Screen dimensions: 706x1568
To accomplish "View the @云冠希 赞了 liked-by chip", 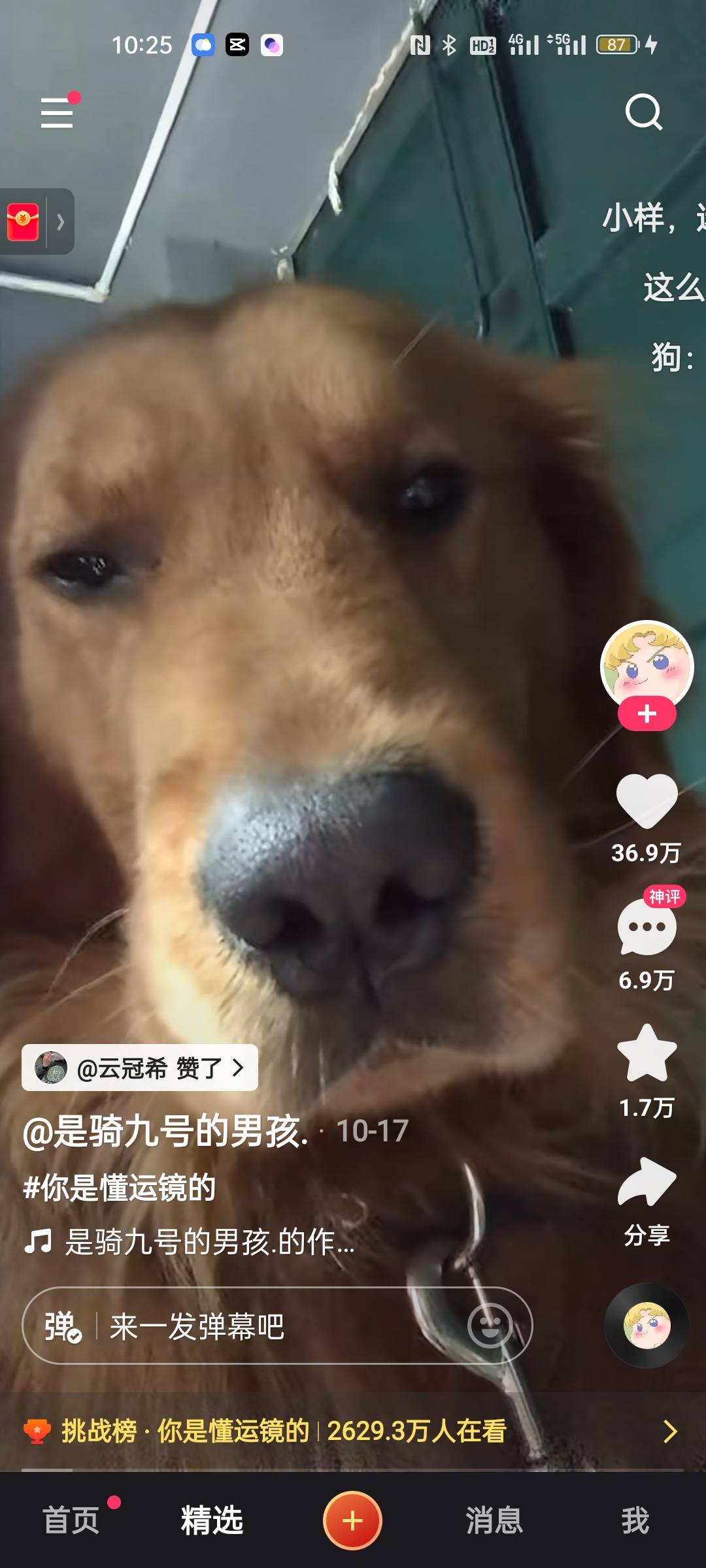I will point(140,1068).
